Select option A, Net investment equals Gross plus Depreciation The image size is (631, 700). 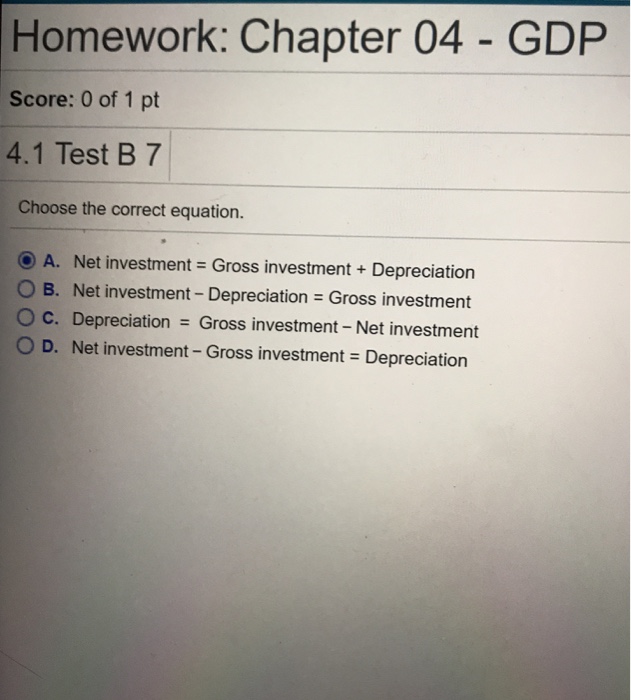[31, 264]
